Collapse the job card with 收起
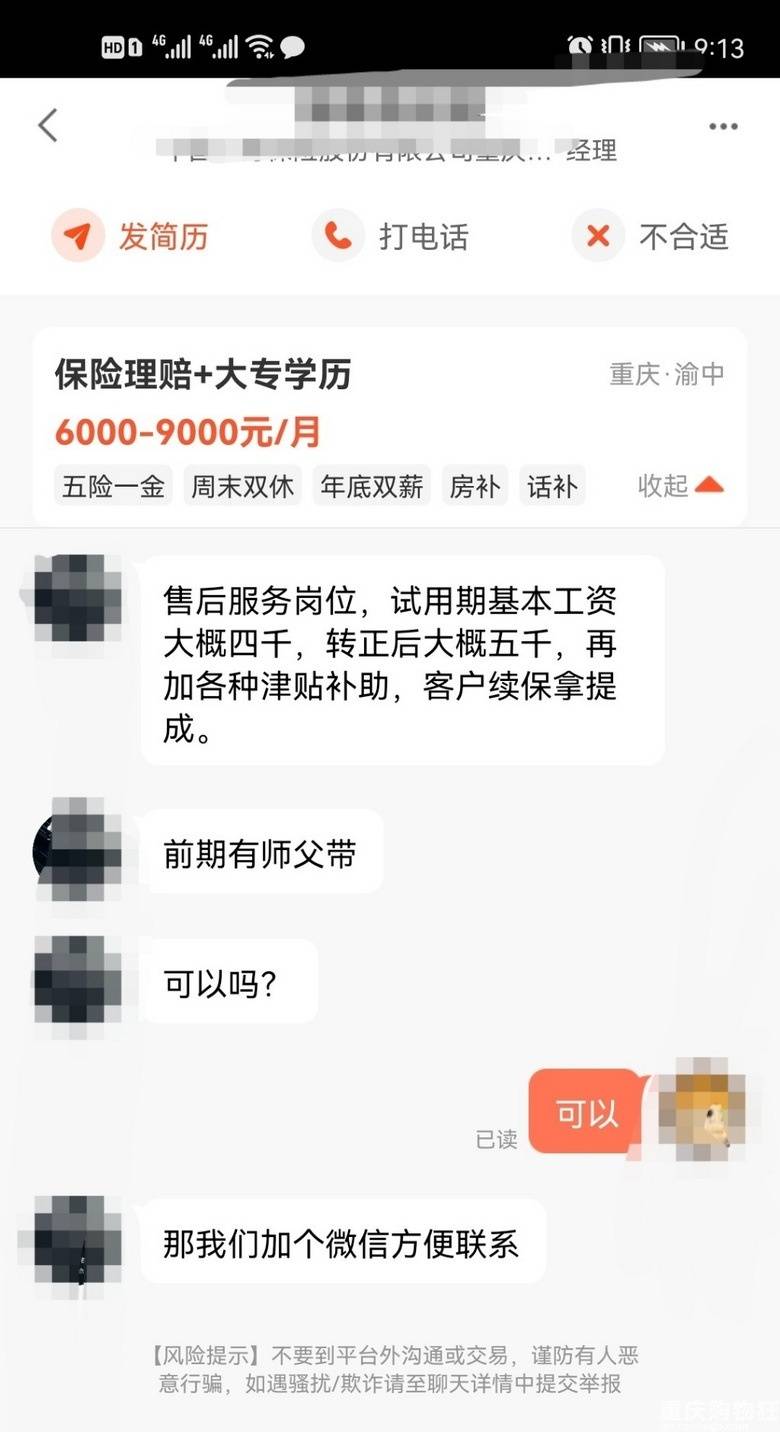Viewport: 780px width, 1432px height. [680, 486]
